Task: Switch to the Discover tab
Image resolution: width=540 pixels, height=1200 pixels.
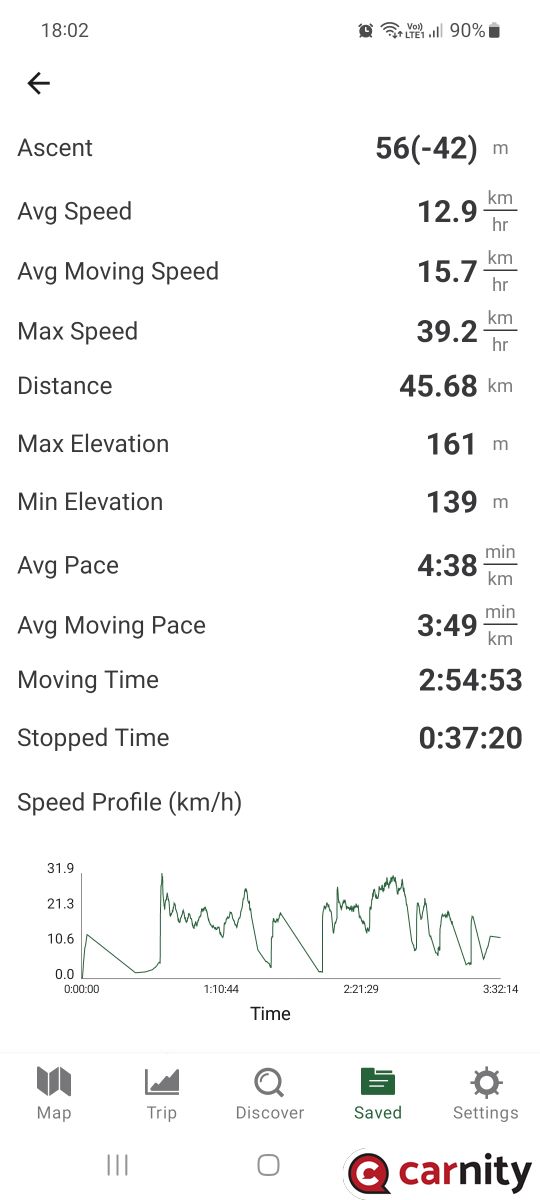Action: [270, 1093]
